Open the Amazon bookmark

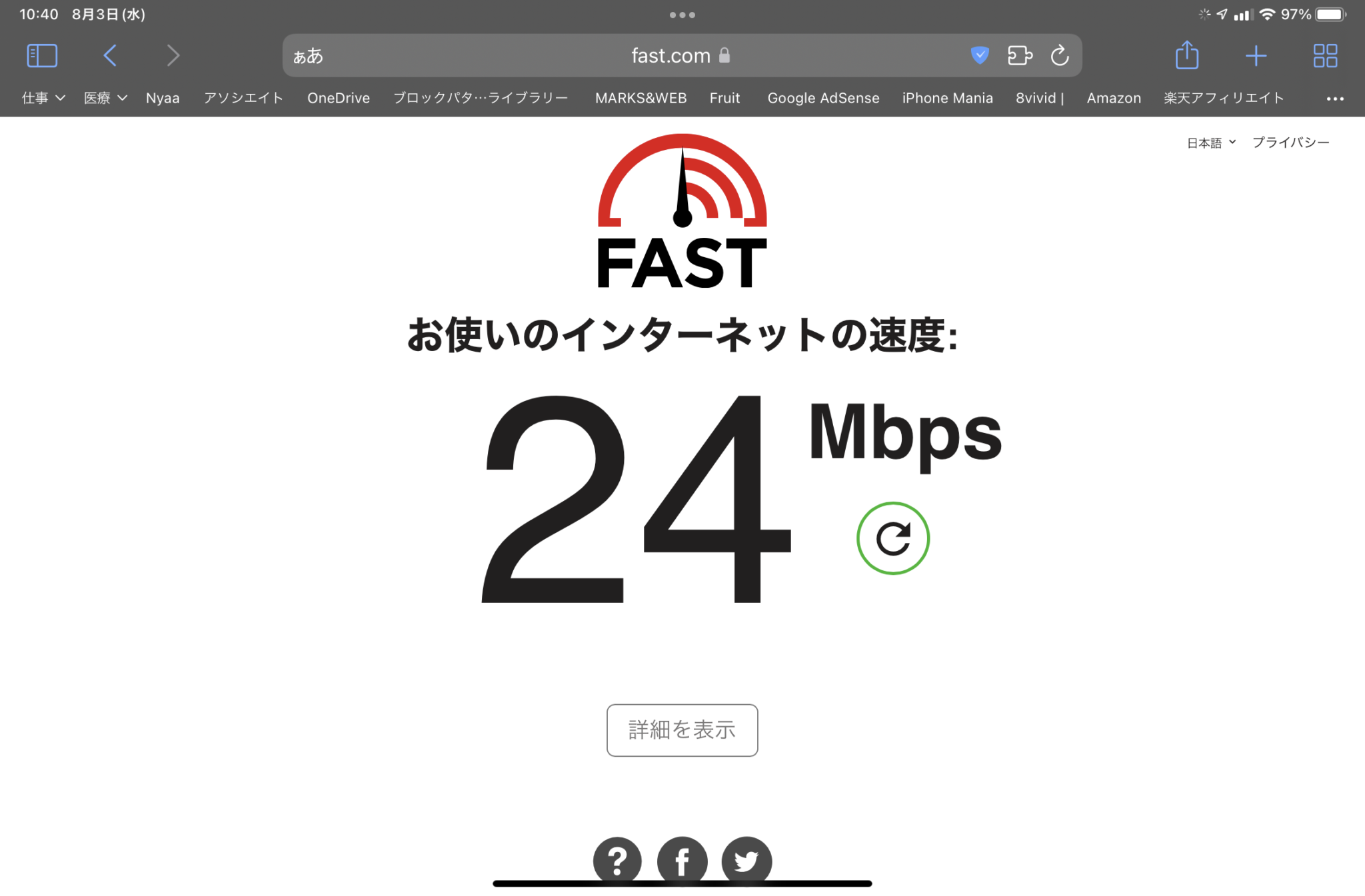(x=1114, y=98)
